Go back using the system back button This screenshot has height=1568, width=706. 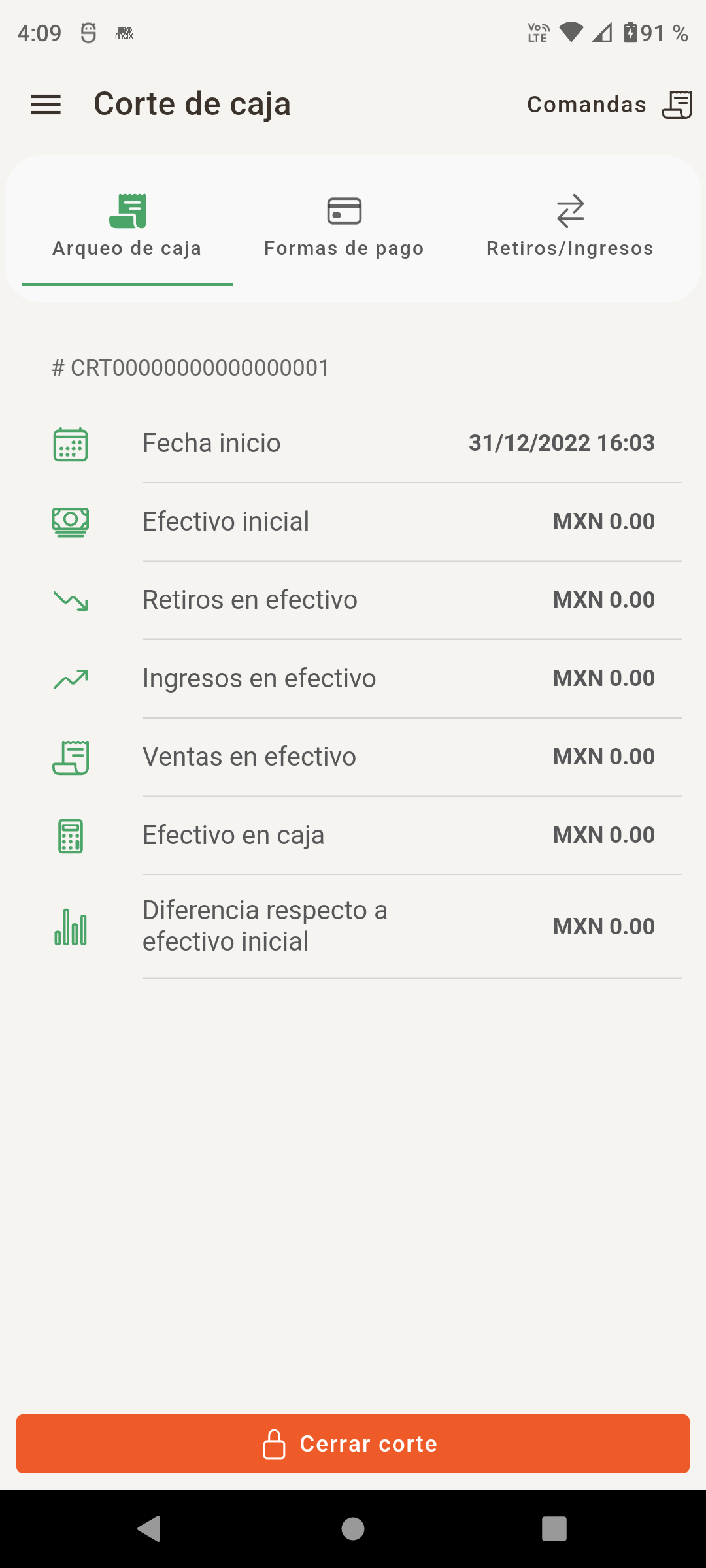click(150, 1529)
